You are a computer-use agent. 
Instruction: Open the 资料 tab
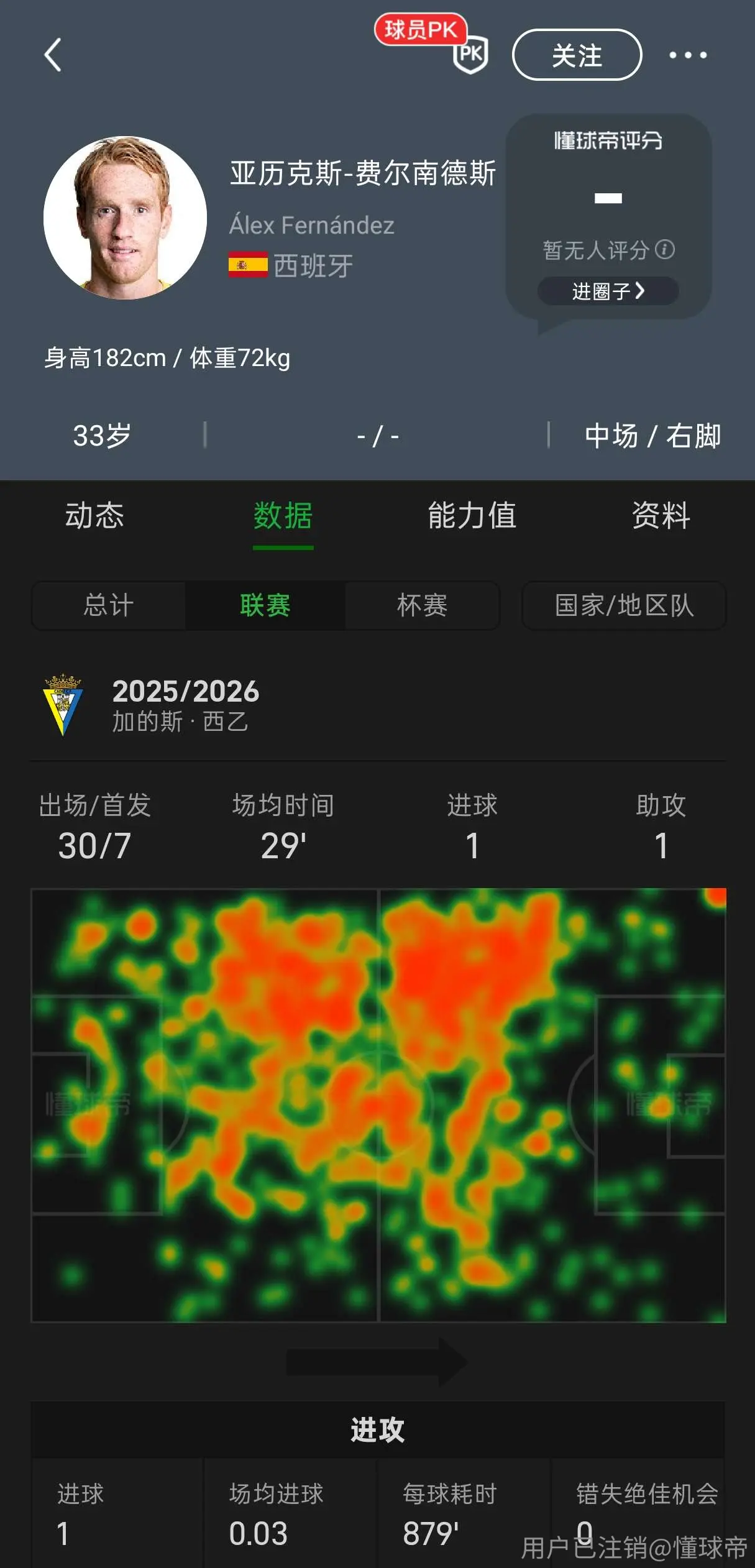661,516
